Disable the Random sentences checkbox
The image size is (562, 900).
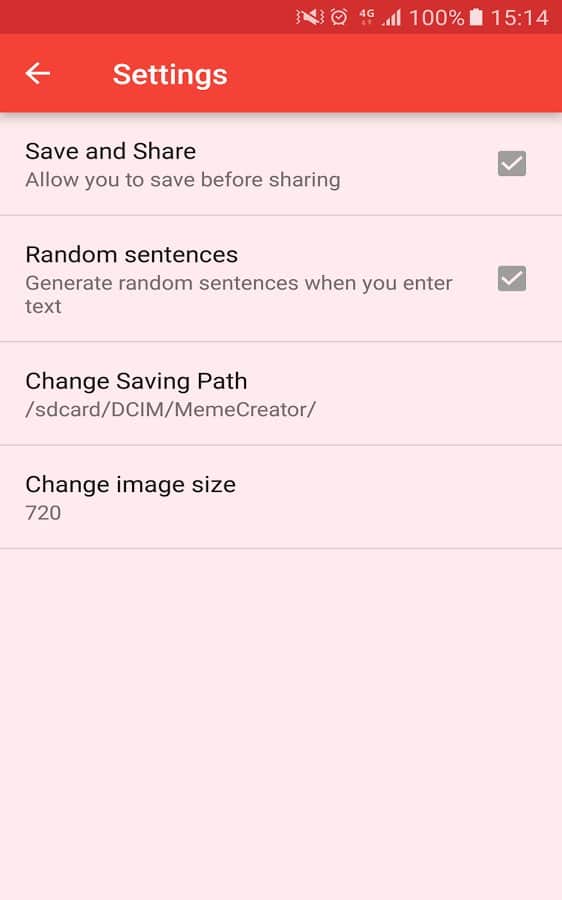coord(511,278)
